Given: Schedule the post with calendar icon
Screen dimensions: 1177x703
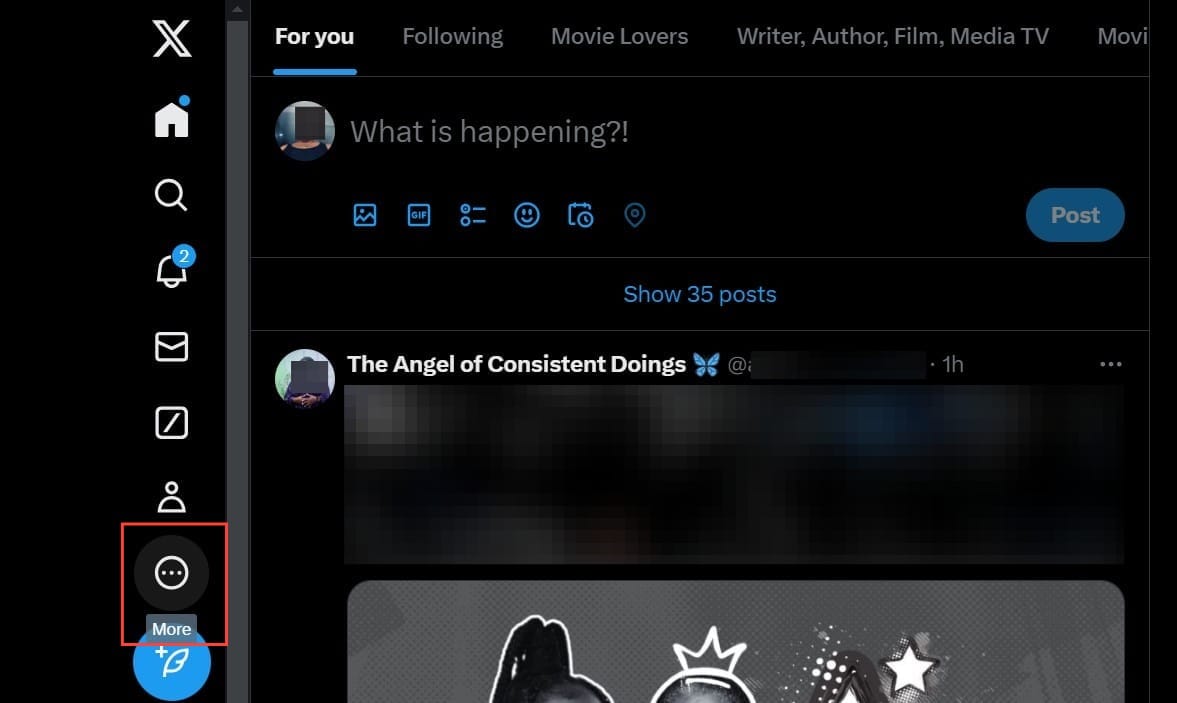Looking at the screenshot, I should pyautogui.click(x=581, y=215).
